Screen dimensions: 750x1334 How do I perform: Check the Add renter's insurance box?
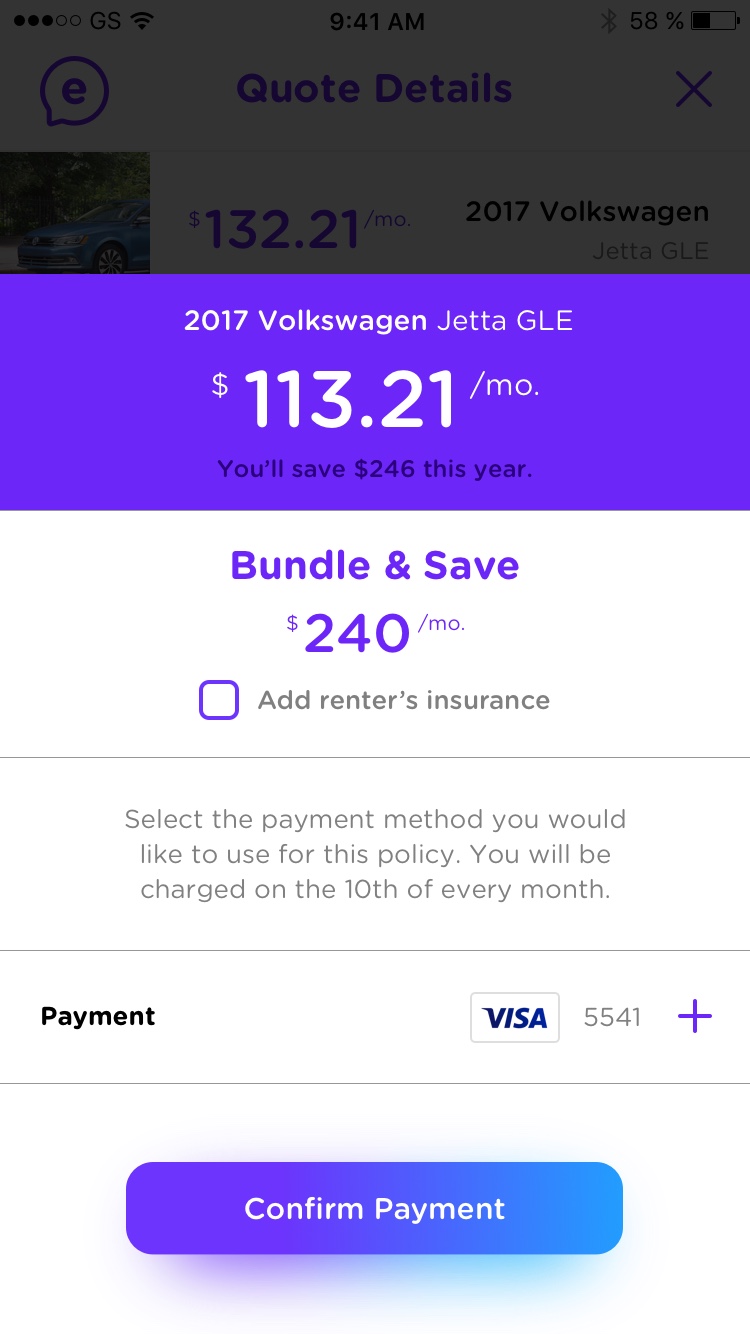[x=219, y=700]
